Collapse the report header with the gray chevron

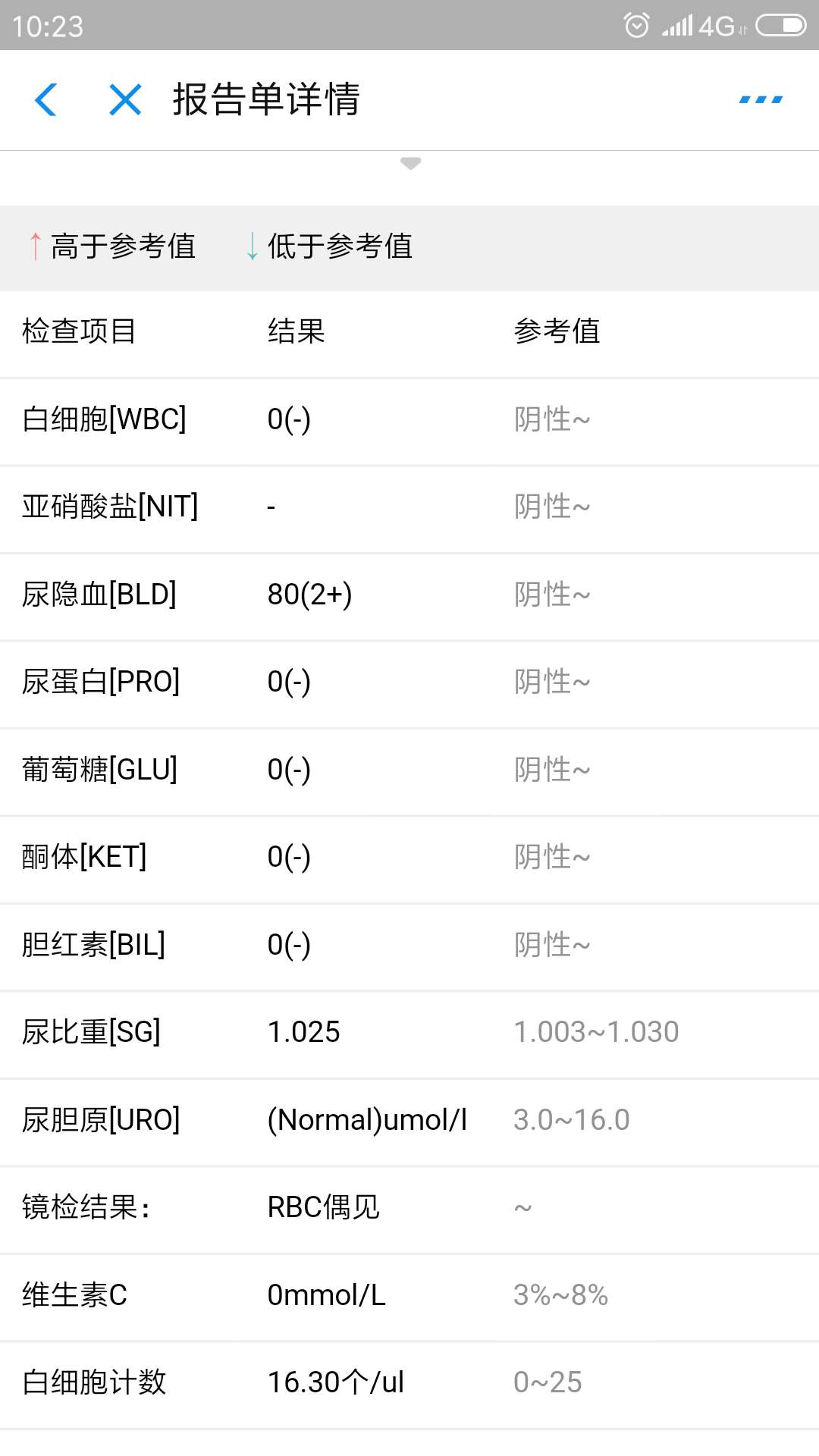(409, 164)
